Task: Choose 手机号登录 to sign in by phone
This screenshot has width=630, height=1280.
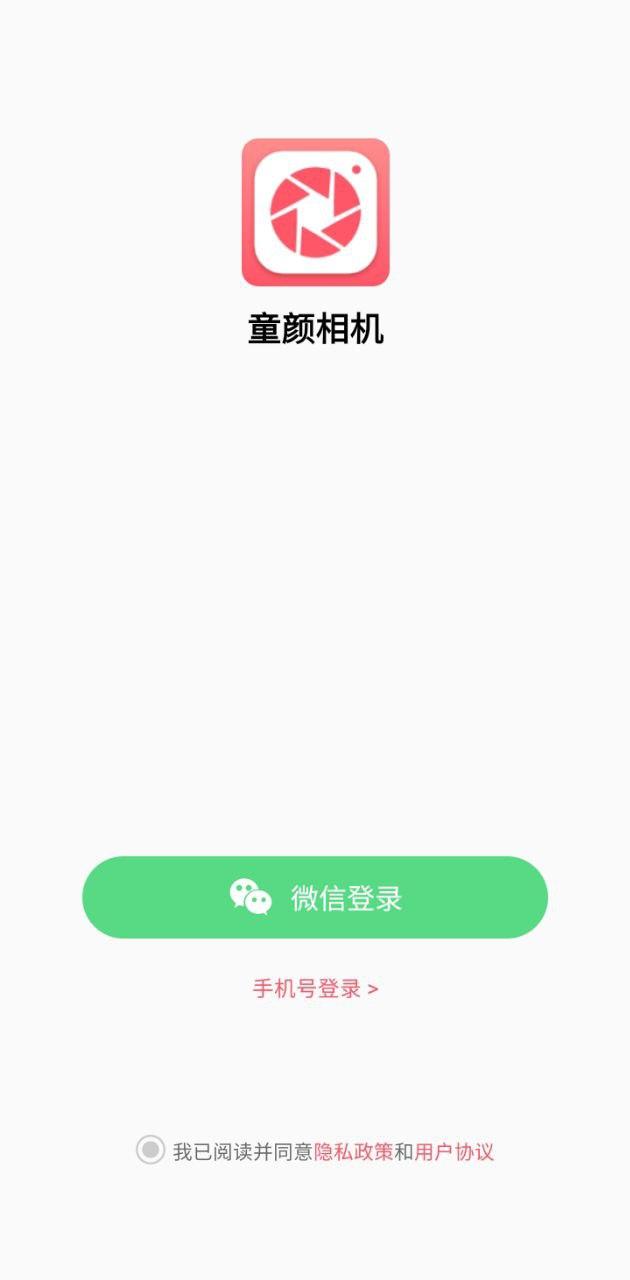Action: (x=315, y=989)
